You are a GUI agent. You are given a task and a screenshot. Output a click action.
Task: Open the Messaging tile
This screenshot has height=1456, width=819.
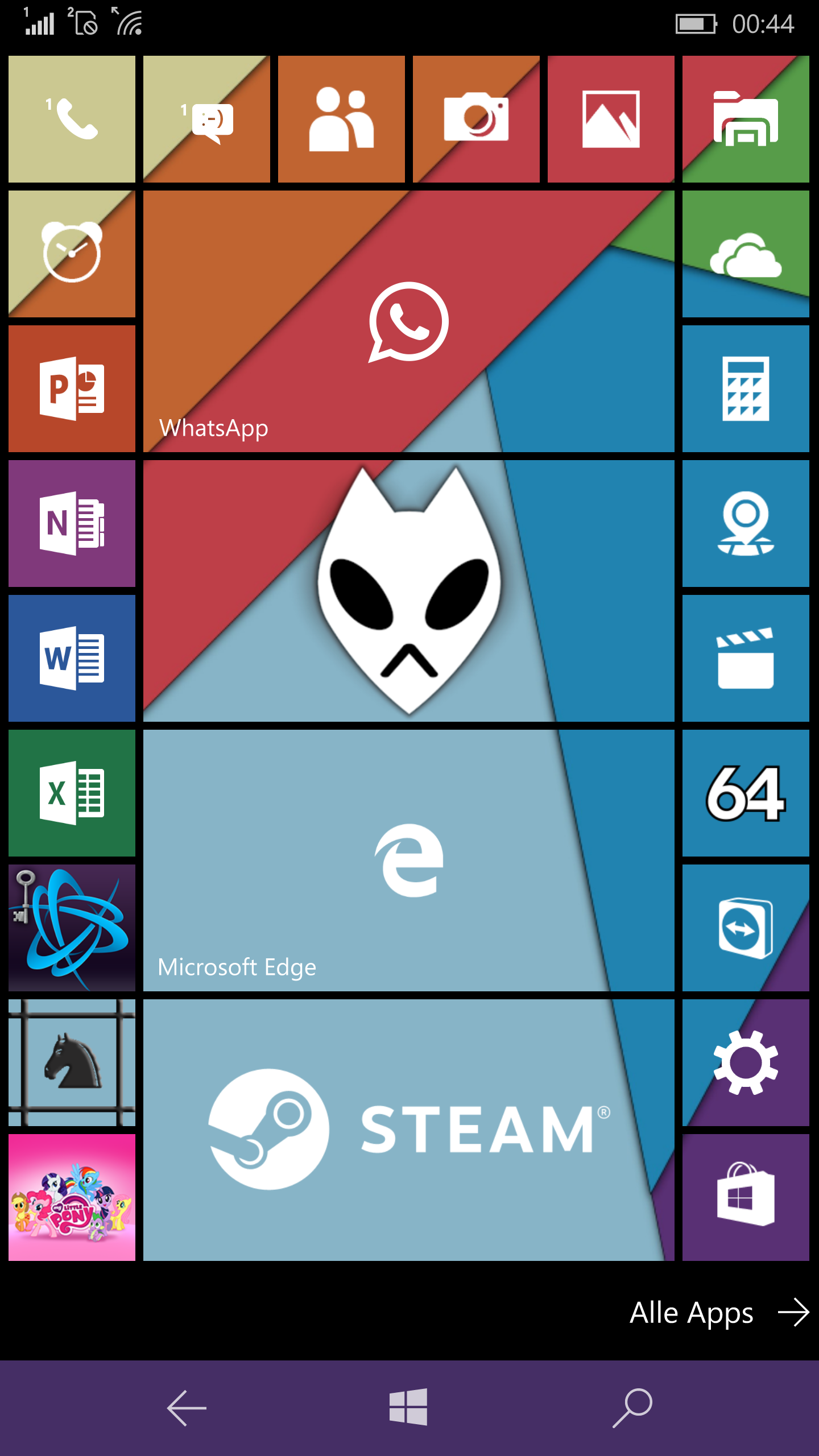206,119
